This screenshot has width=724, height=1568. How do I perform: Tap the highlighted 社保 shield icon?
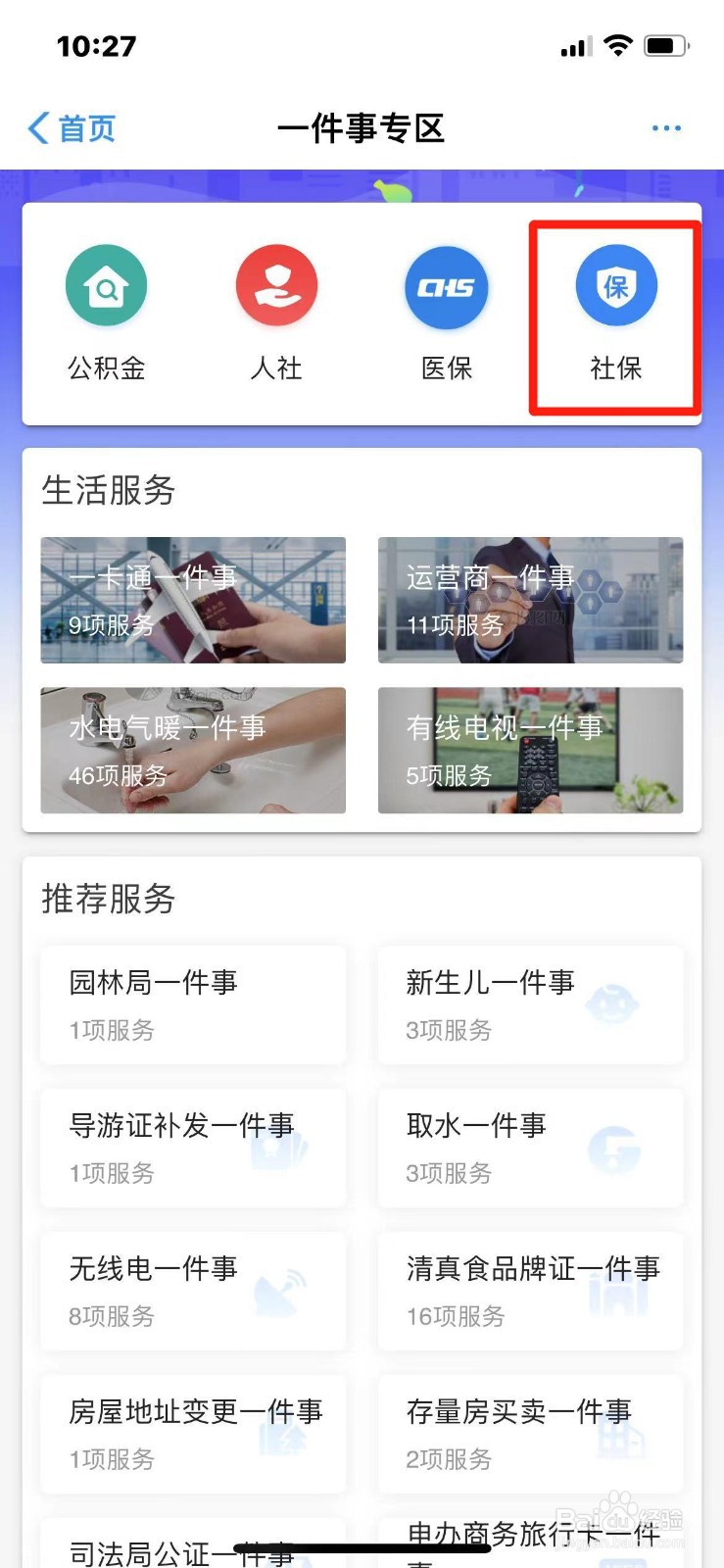(616, 285)
